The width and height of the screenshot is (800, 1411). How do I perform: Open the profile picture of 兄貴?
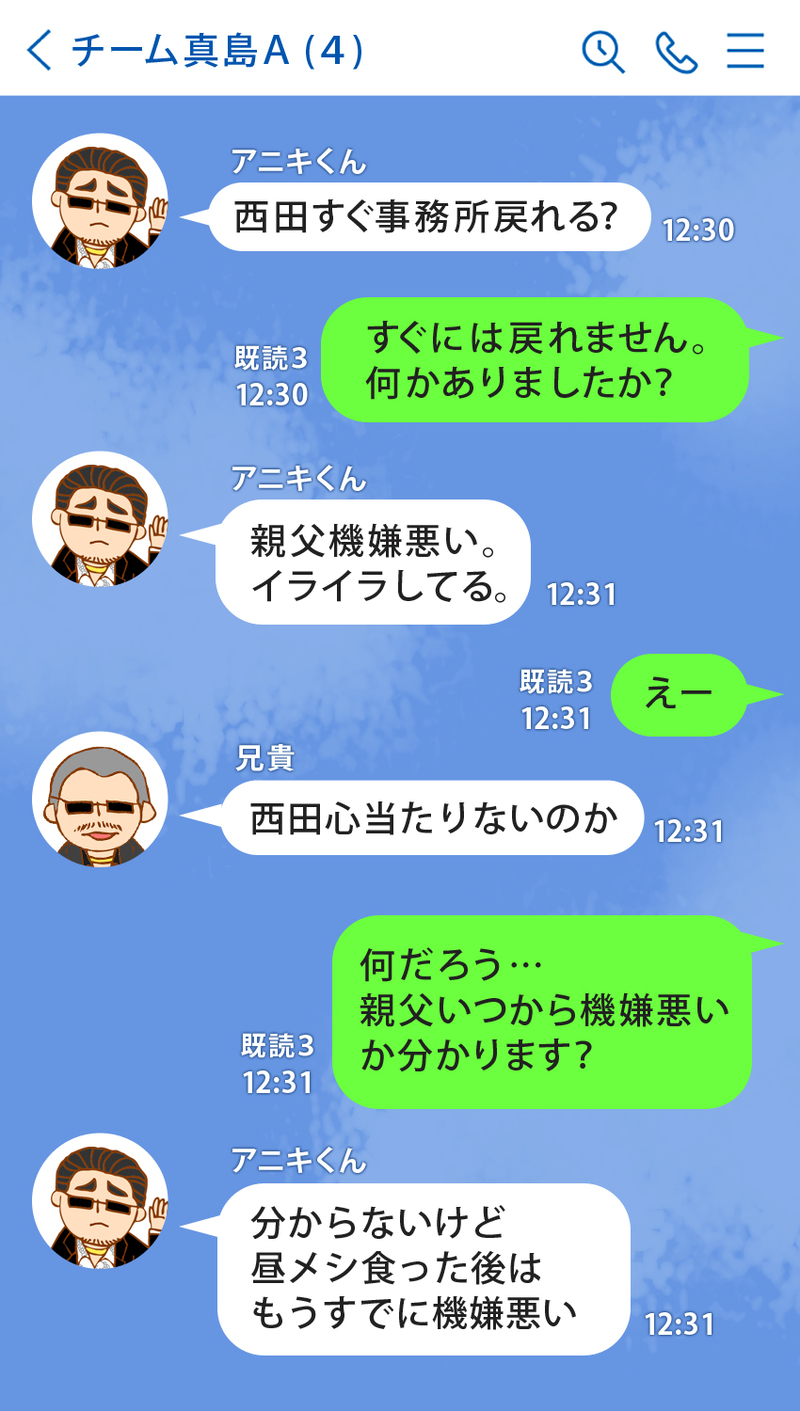click(x=99, y=799)
